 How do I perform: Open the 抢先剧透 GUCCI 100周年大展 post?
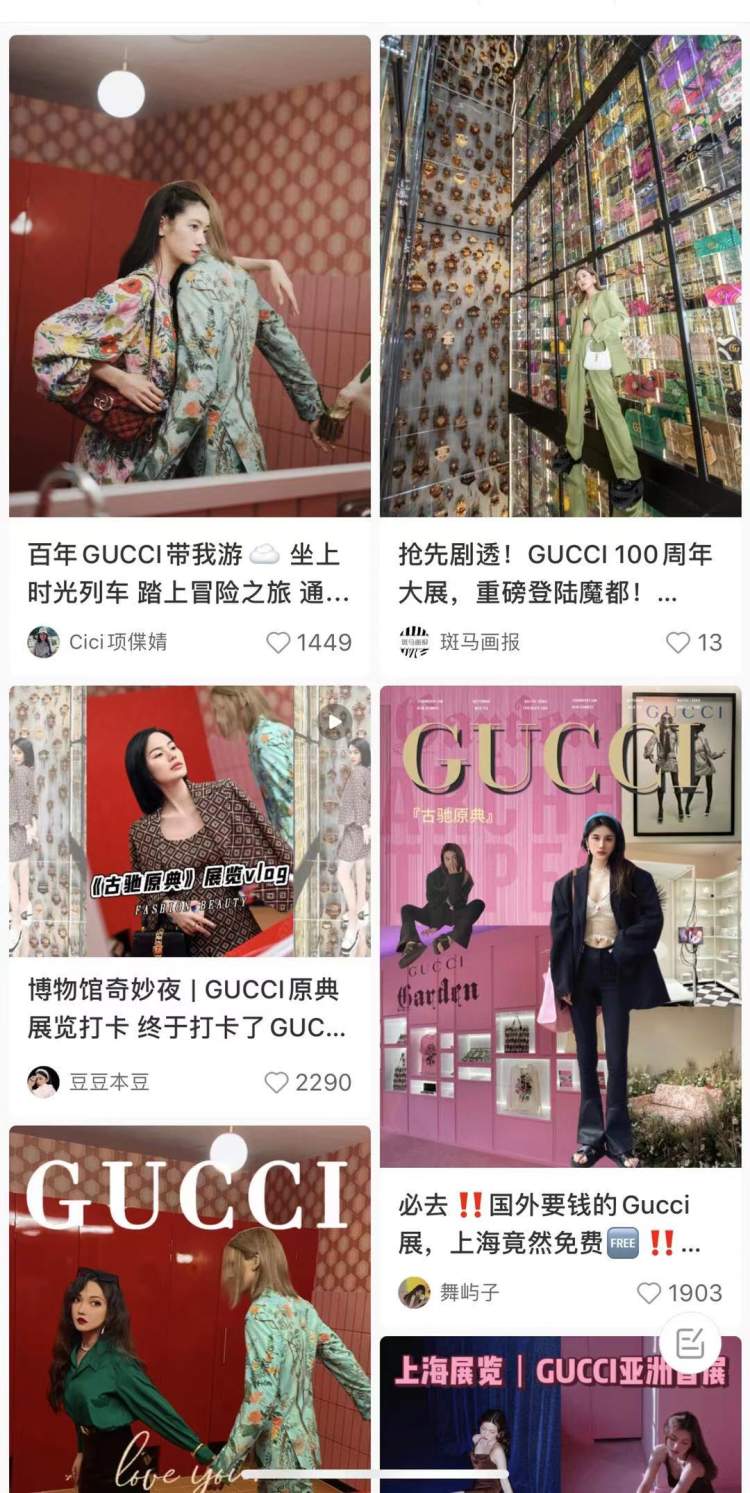tap(560, 275)
